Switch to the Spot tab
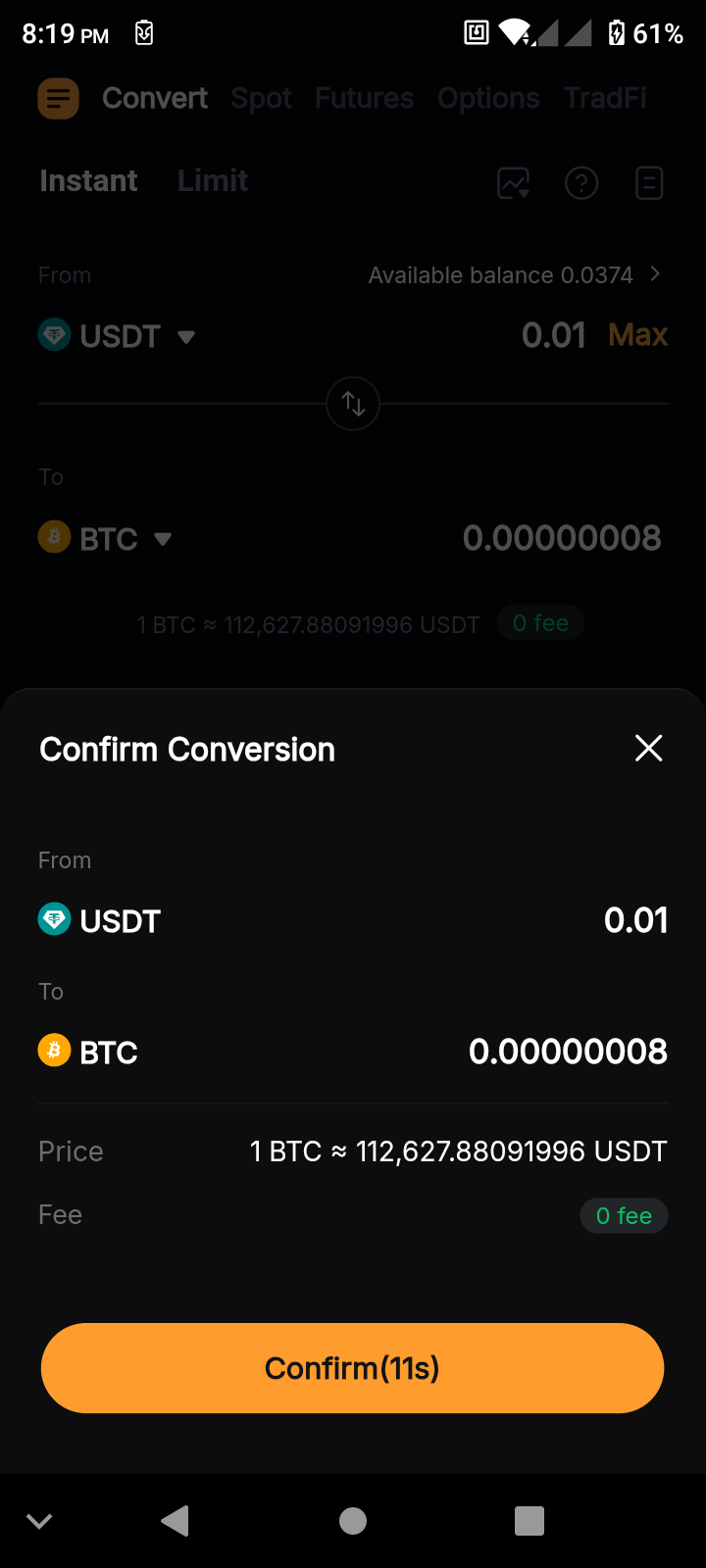 click(x=260, y=98)
